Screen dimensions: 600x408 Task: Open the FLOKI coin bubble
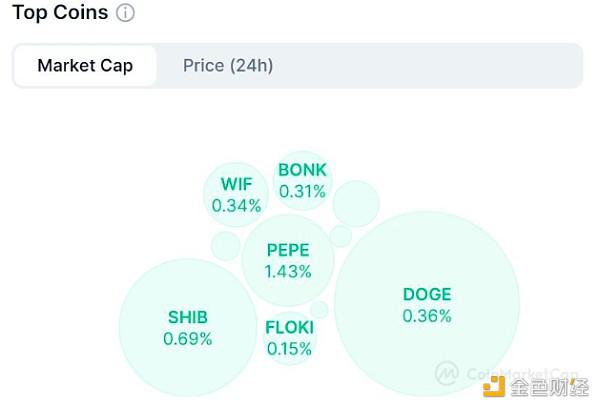289,338
